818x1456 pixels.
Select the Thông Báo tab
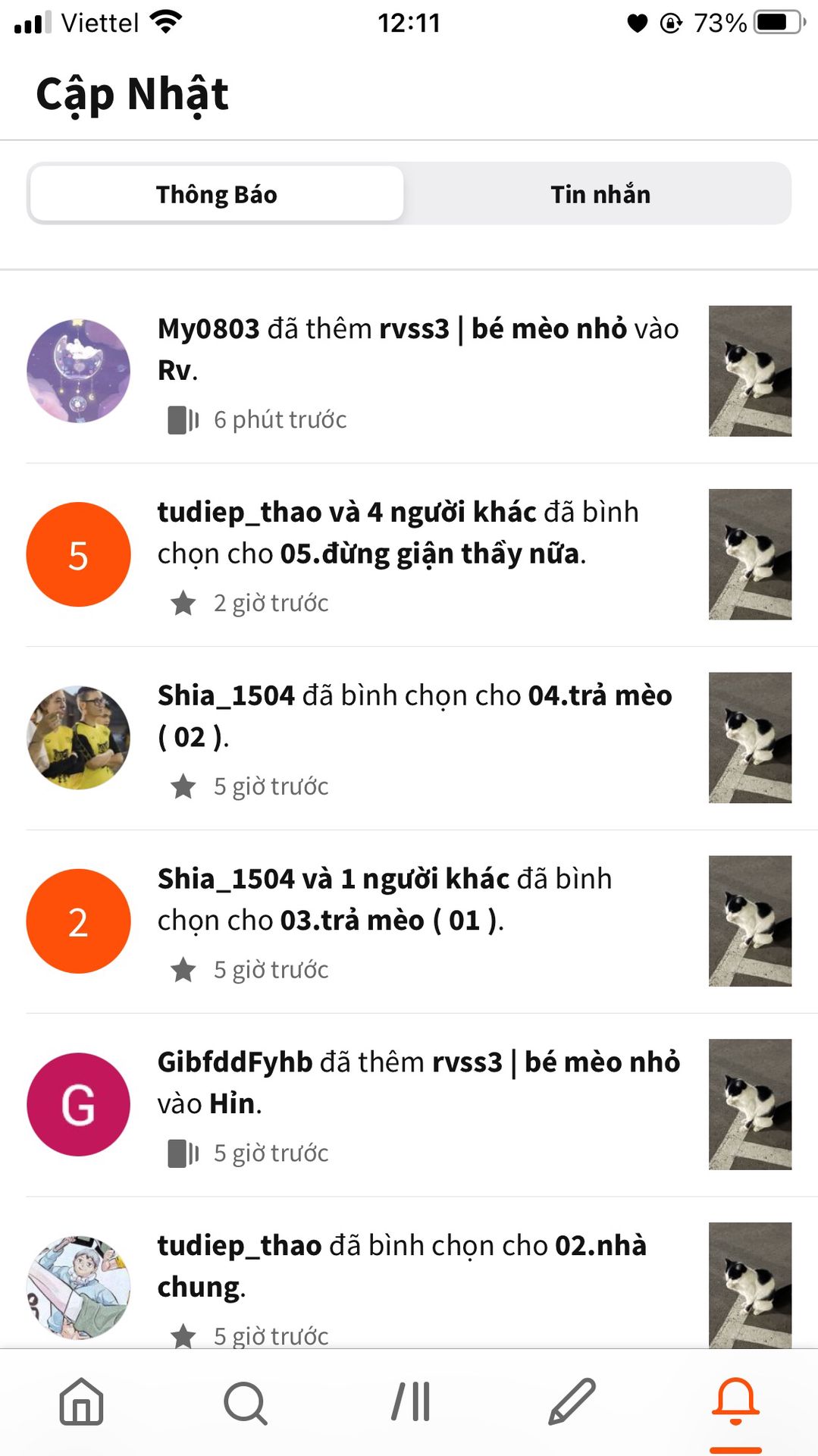click(217, 194)
